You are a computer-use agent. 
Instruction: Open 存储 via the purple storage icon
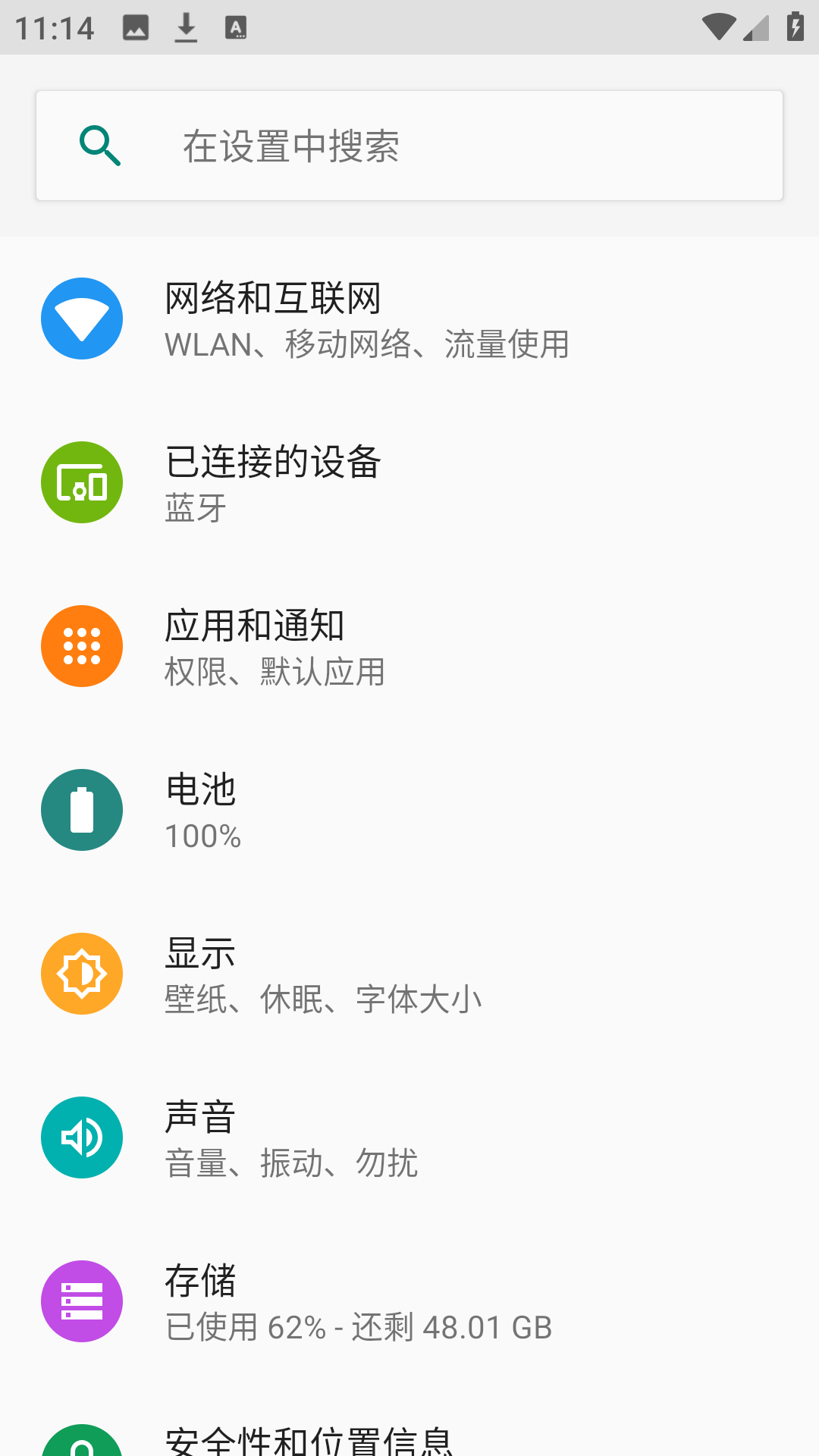click(x=81, y=1301)
